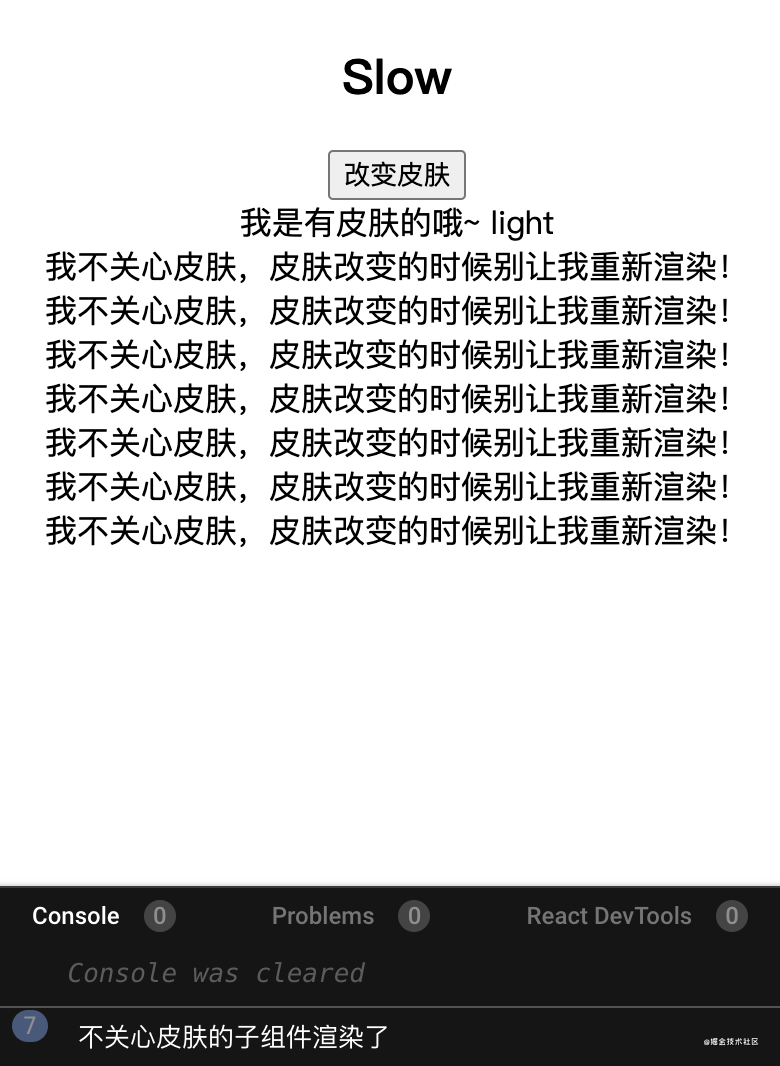The image size is (780, 1066).
Task: Switch to the Console tab
Action: pos(76,916)
